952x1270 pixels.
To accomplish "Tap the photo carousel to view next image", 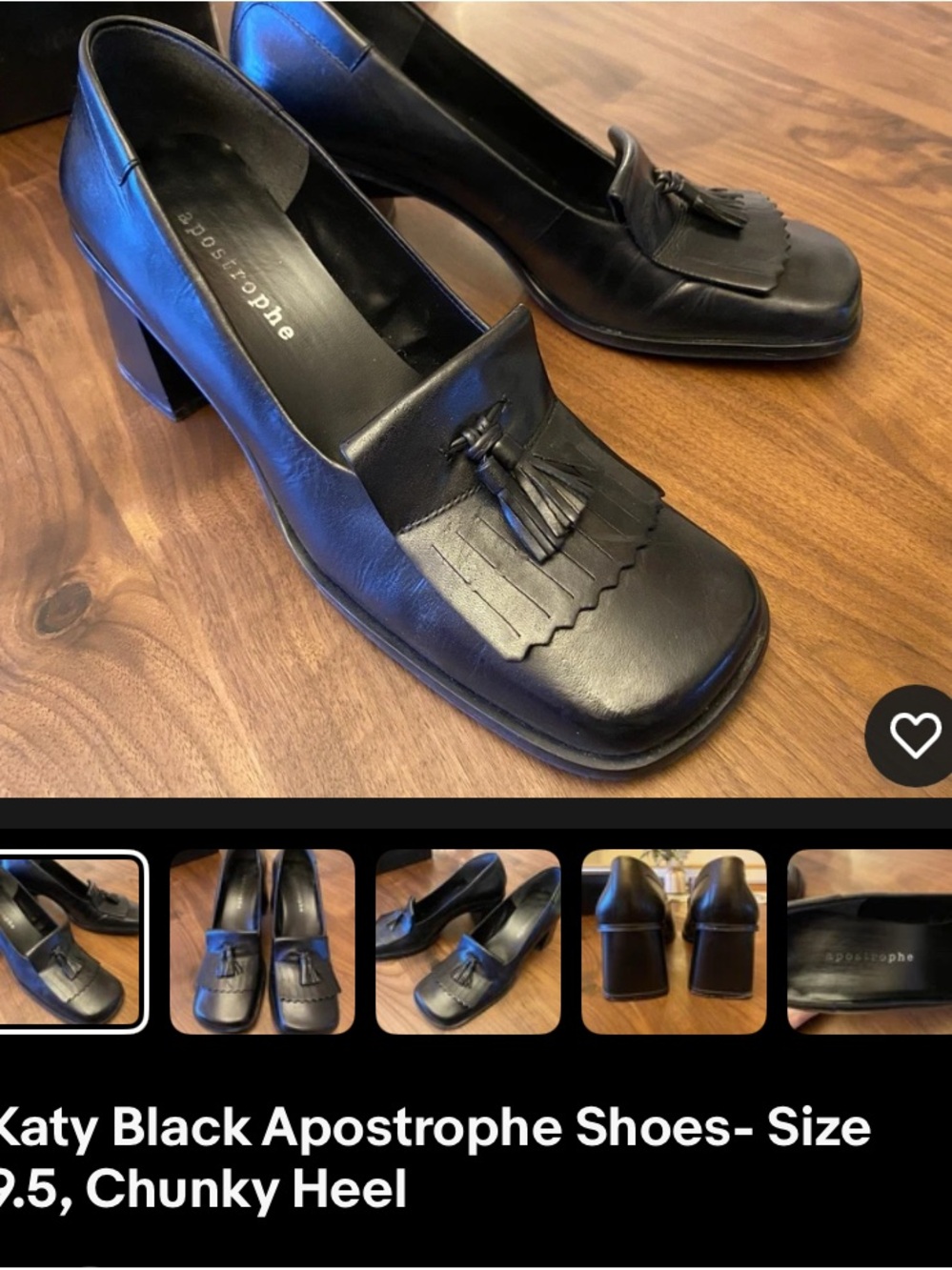I will click(x=476, y=400).
